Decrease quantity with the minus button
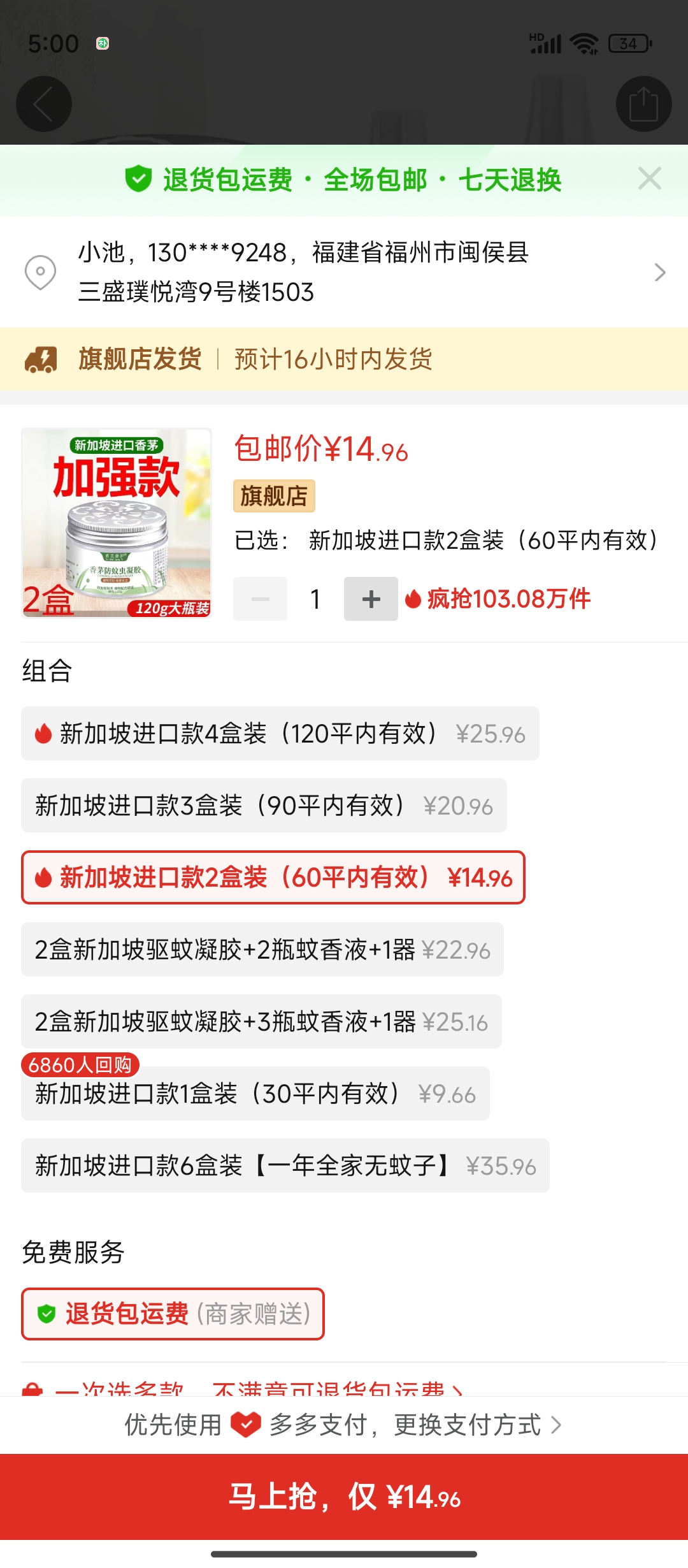This screenshot has height=1568, width=688. click(260, 599)
